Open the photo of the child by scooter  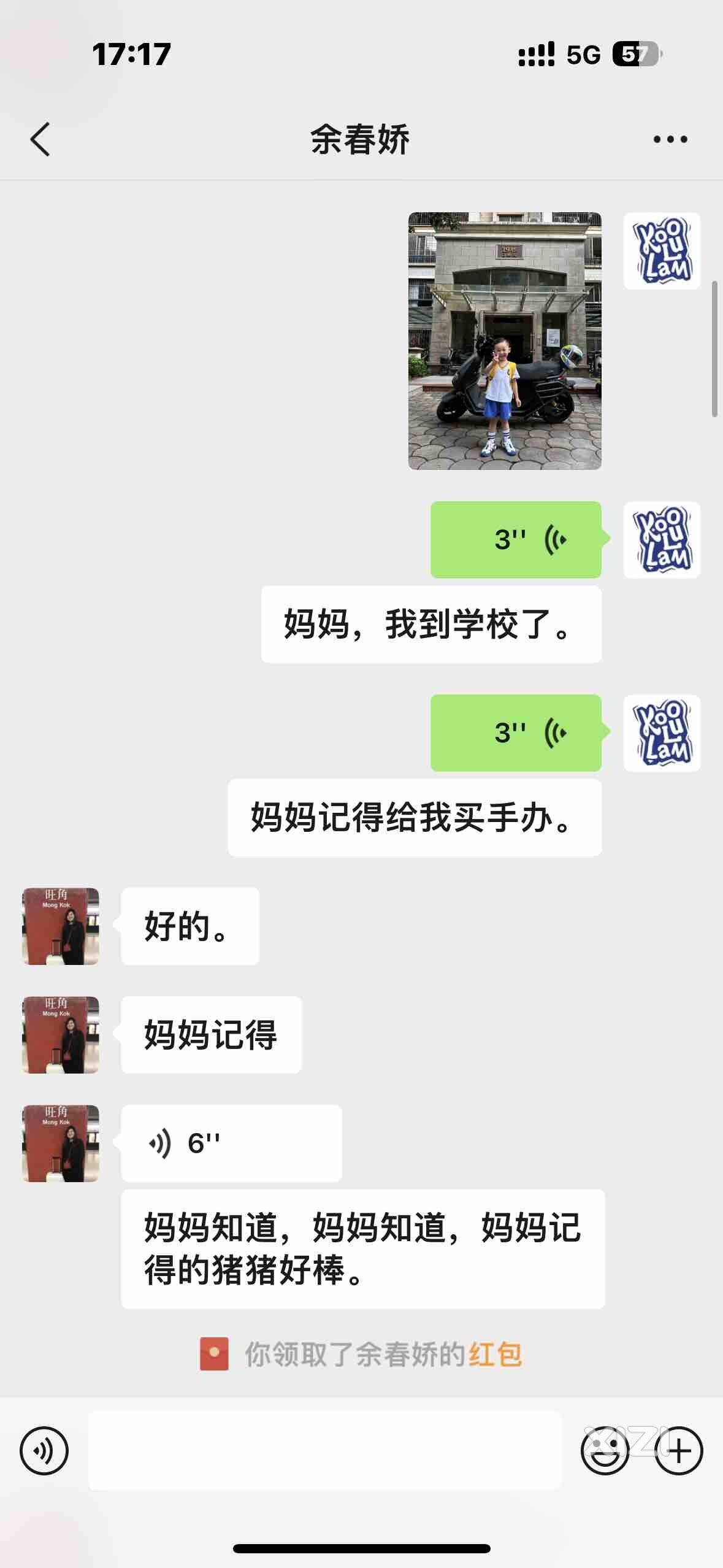pyautogui.click(x=505, y=341)
